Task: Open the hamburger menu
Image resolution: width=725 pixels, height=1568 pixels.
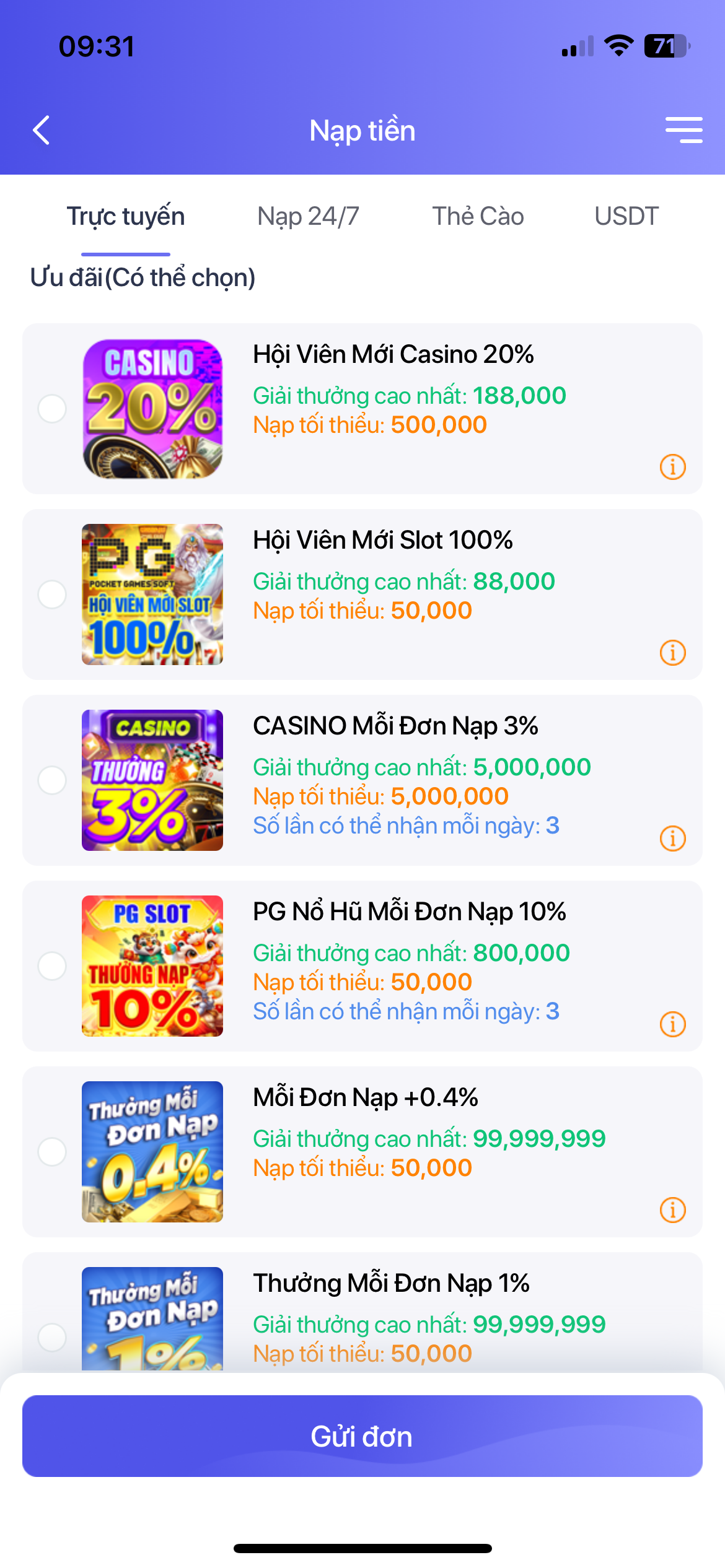Action: click(x=683, y=130)
